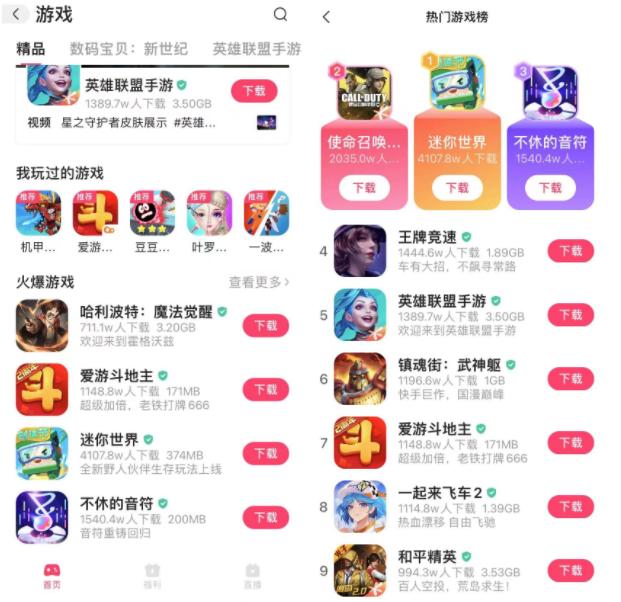Download 王牌竞速
This screenshot has height=602, width=621.
pos(571,251)
